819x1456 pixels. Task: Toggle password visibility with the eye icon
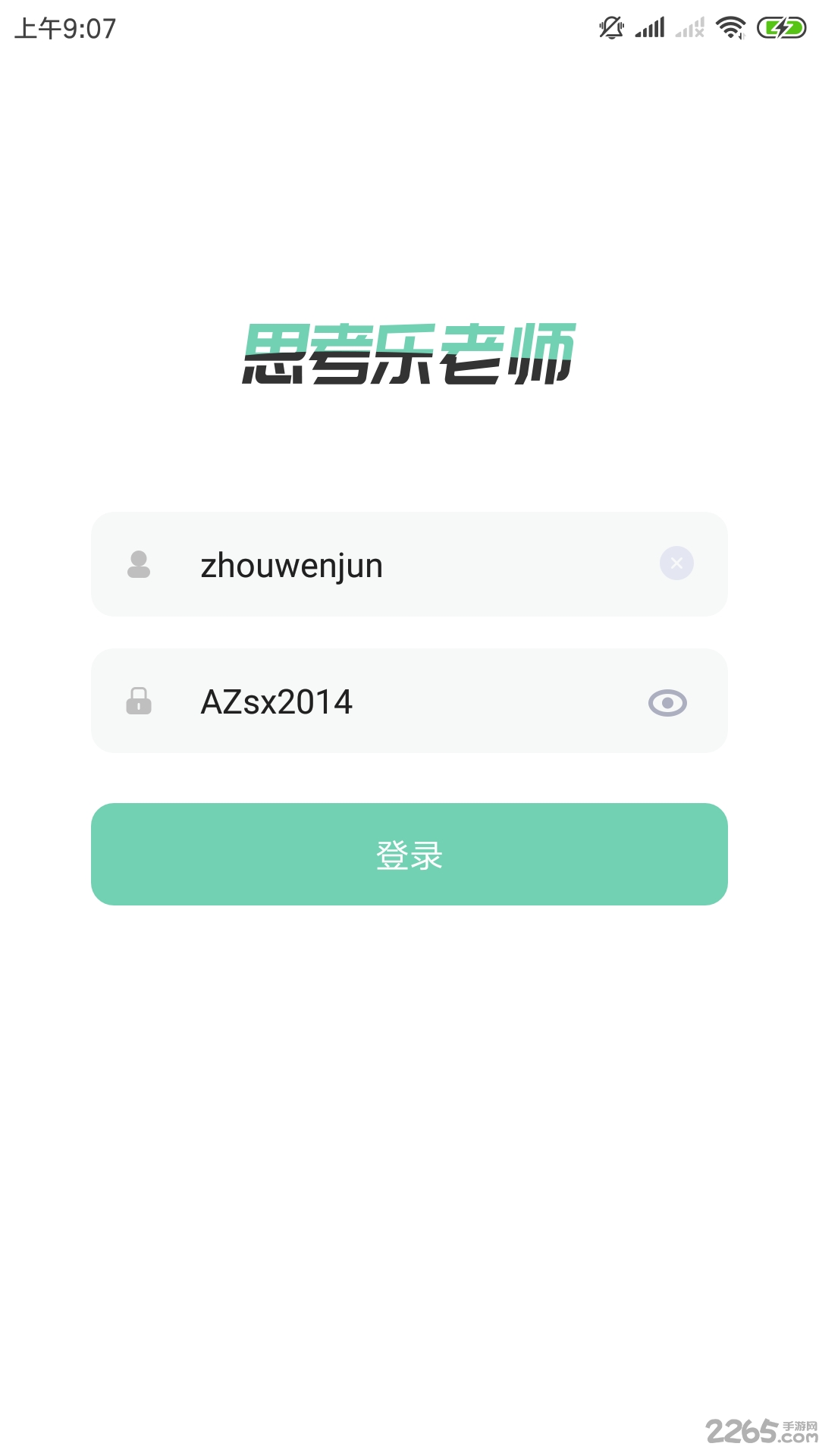point(667,703)
